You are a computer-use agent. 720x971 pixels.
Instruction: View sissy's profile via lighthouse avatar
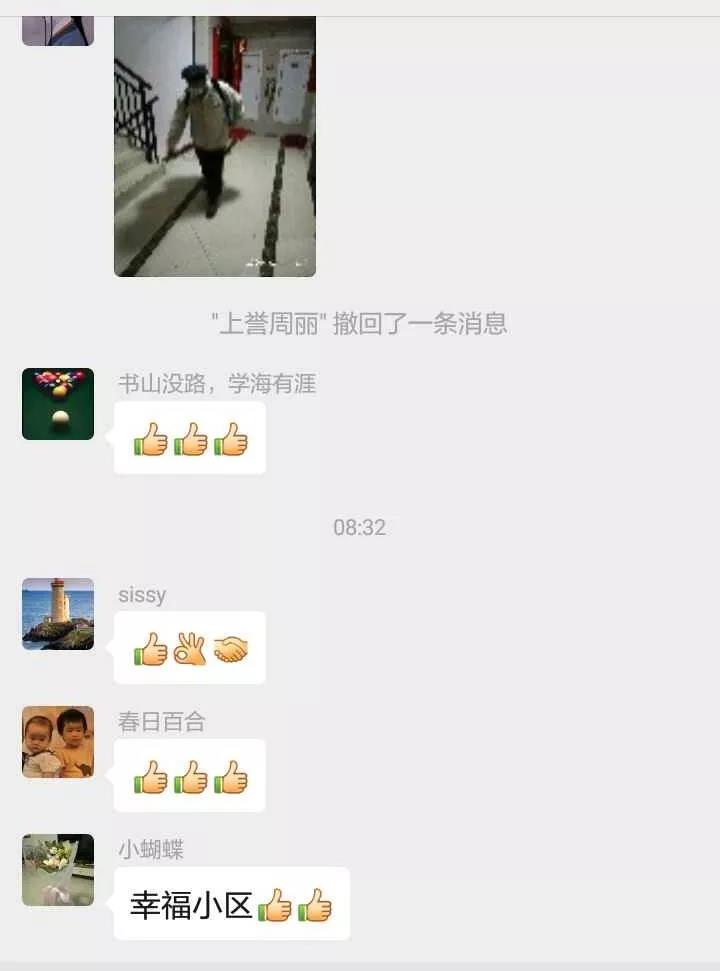58,614
